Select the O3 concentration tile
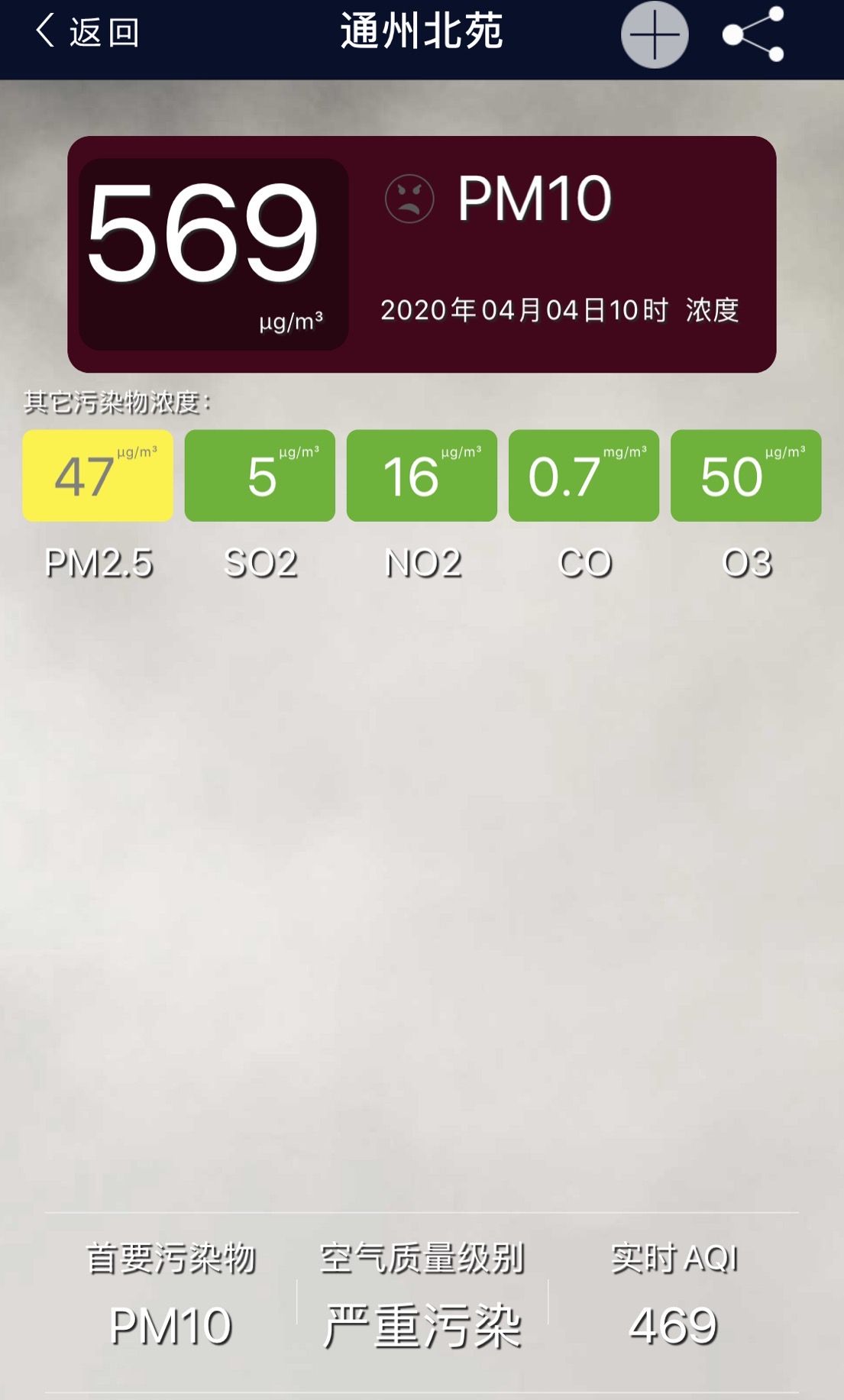844x1400 pixels. point(745,476)
